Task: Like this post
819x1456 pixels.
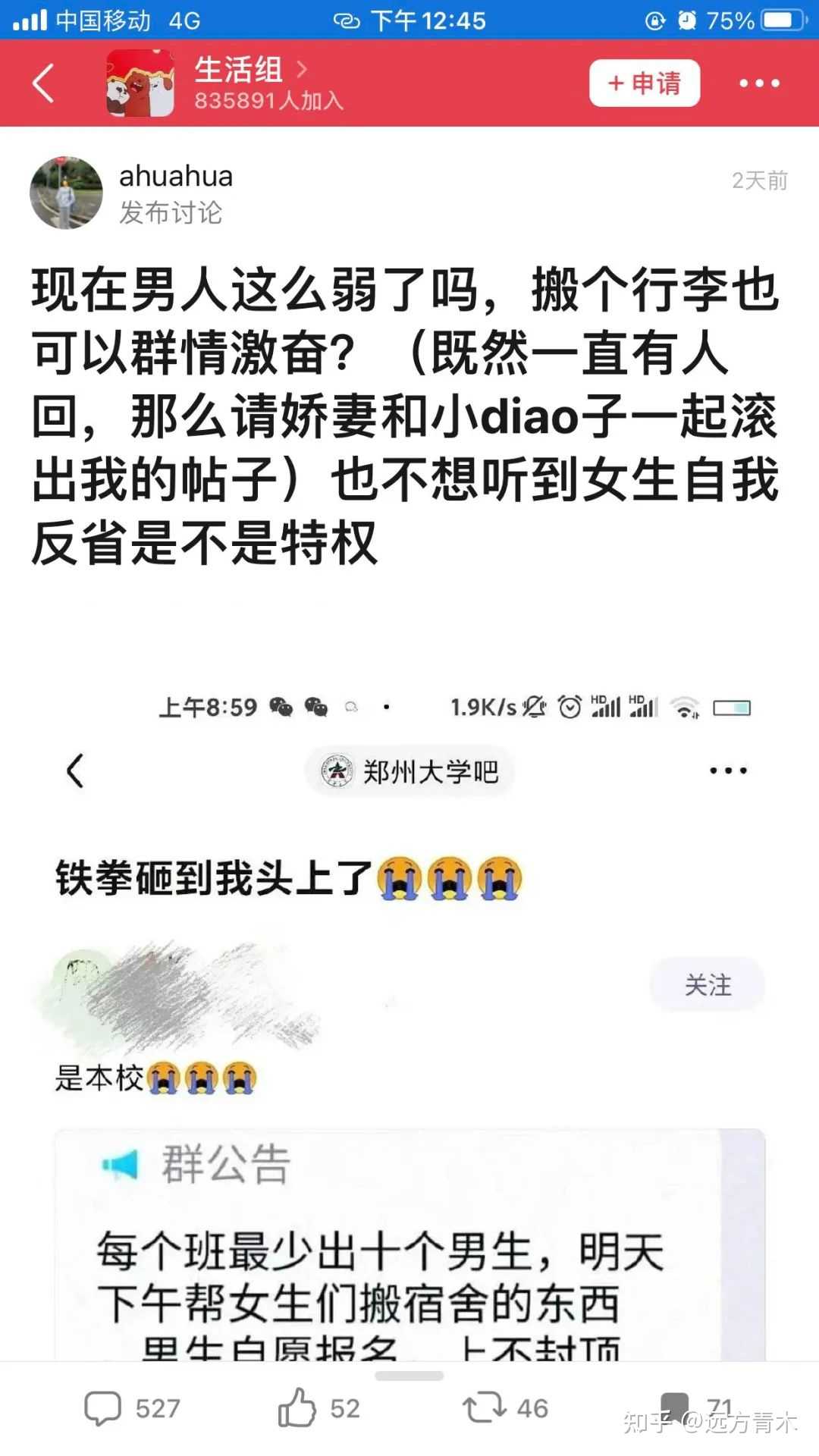Action: pyautogui.click(x=318, y=1408)
